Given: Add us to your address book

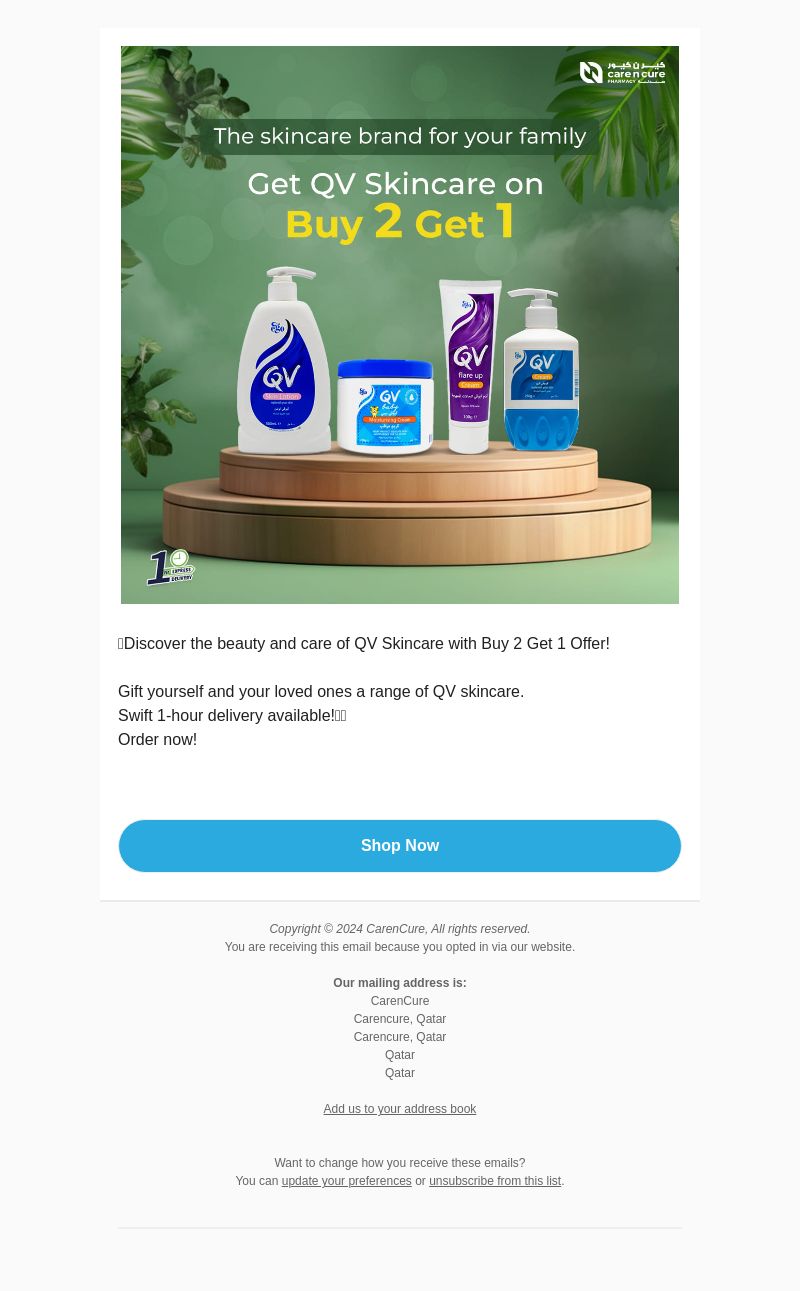Looking at the screenshot, I should pos(399,1109).
